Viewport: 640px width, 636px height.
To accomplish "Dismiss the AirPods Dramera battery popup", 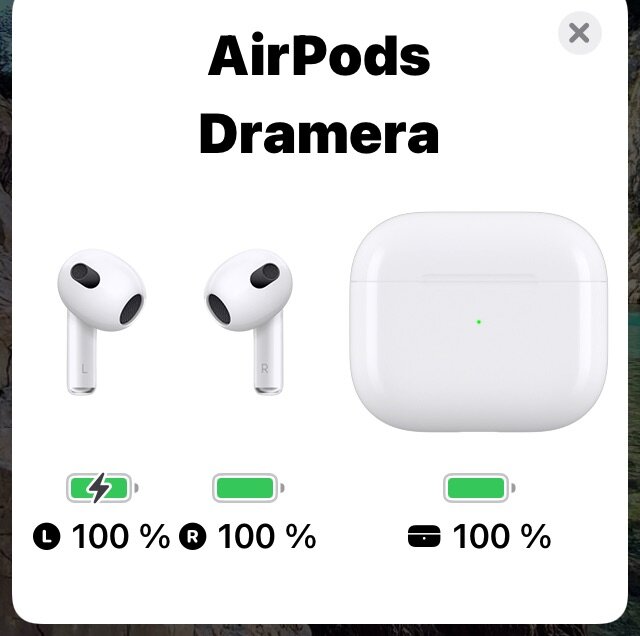I will [578, 33].
